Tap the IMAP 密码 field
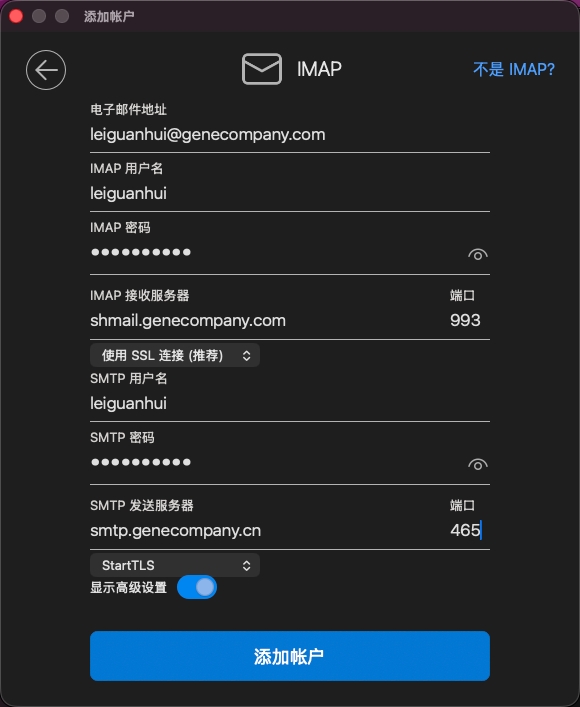 (x=275, y=252)
